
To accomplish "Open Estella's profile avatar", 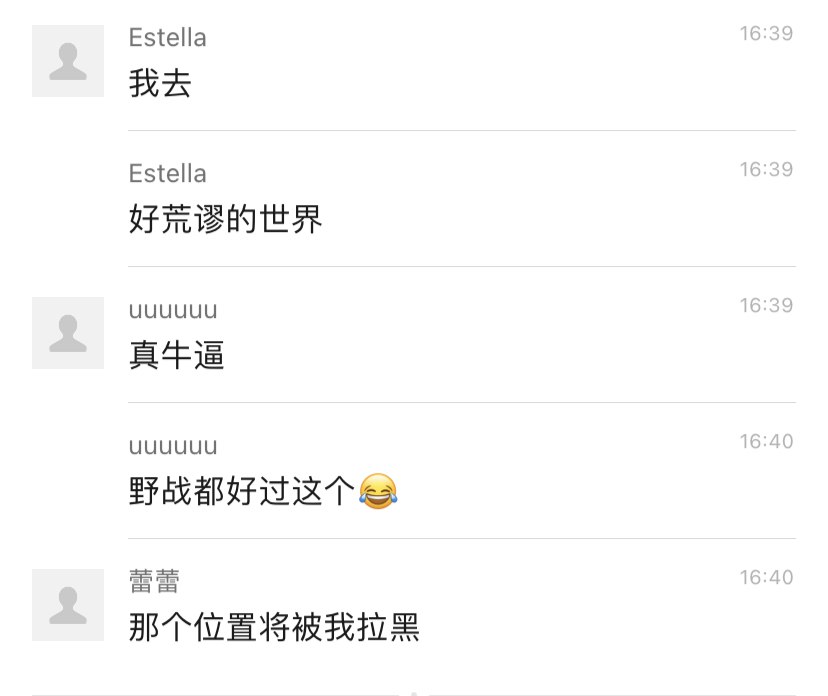I will [68, 61].
